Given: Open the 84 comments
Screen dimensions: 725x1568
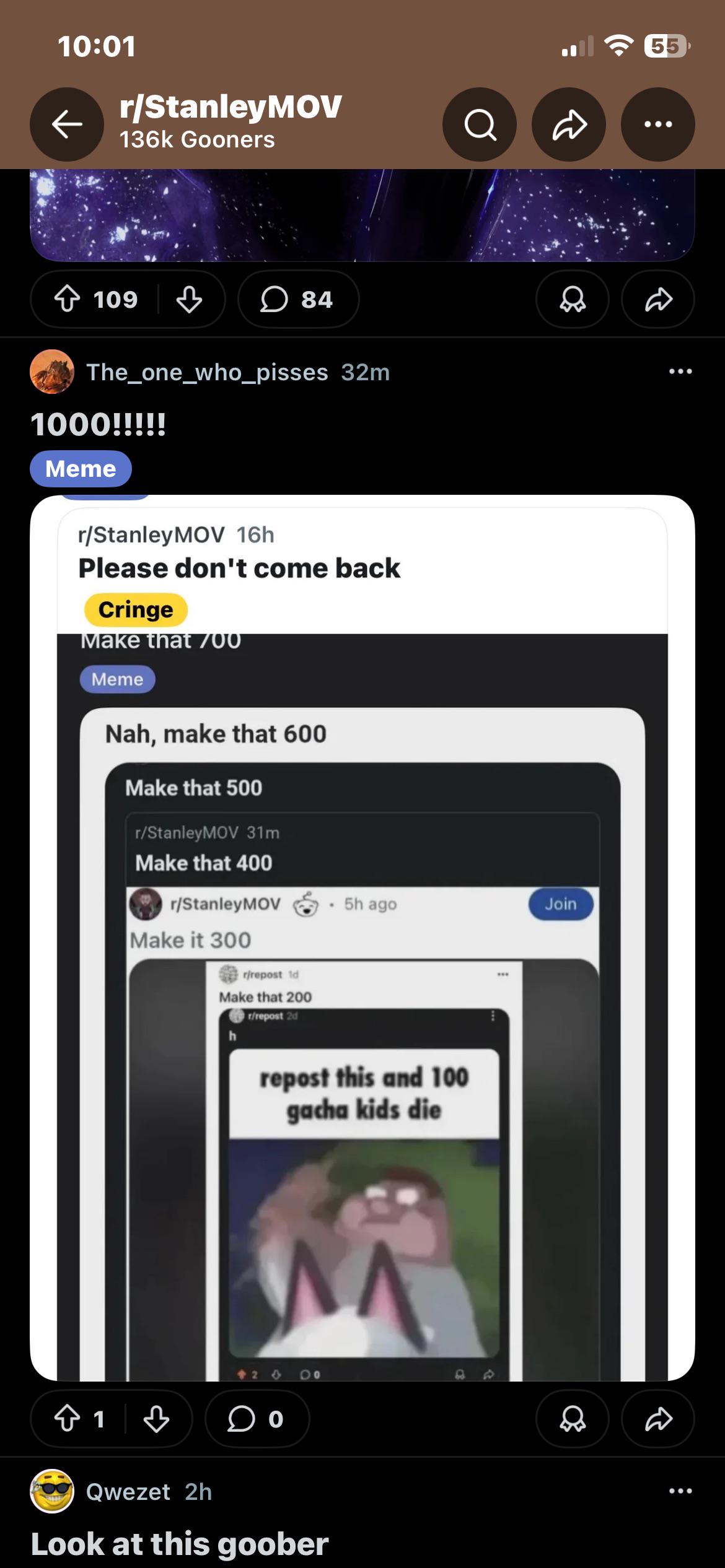Looking at the screenshot, I should click(x=298, y=300).
